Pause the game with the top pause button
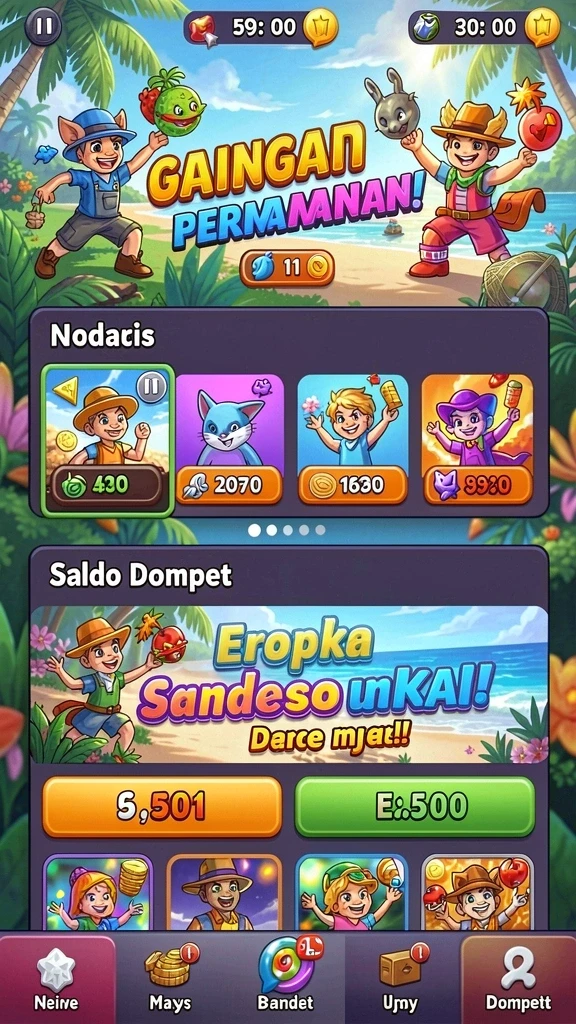The image size is (576, 1024). click(44, 27)
